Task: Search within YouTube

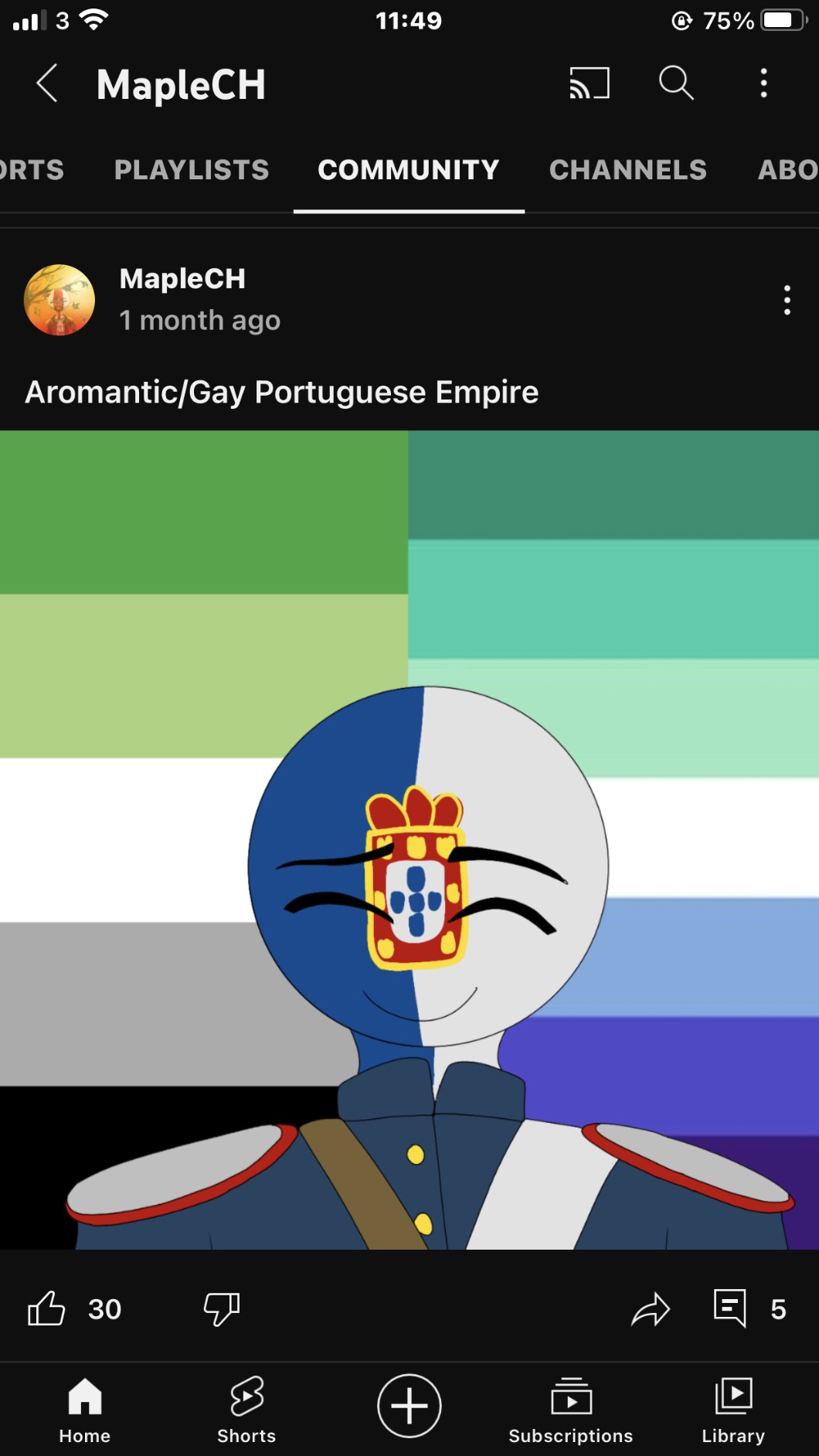Action: 676,83
